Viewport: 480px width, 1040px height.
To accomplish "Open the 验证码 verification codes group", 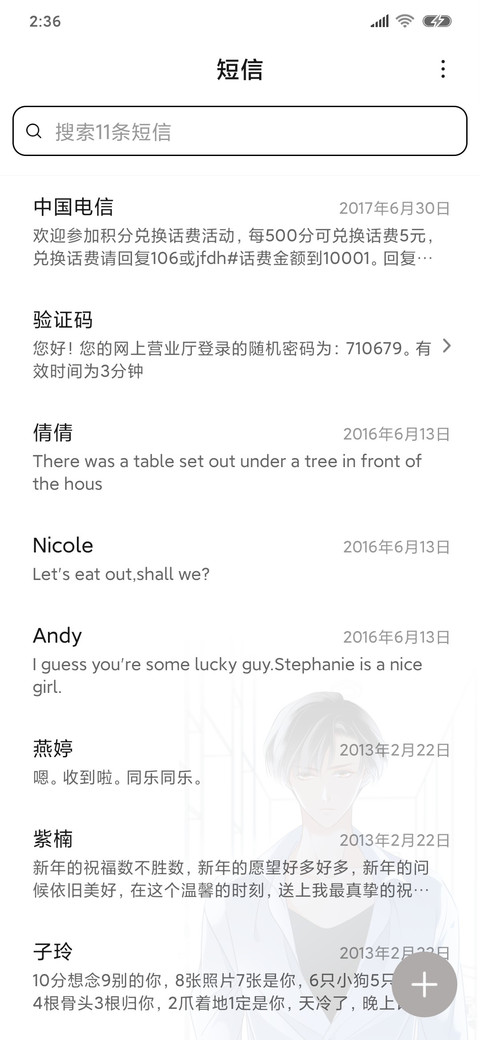I will tap(240, 346).
